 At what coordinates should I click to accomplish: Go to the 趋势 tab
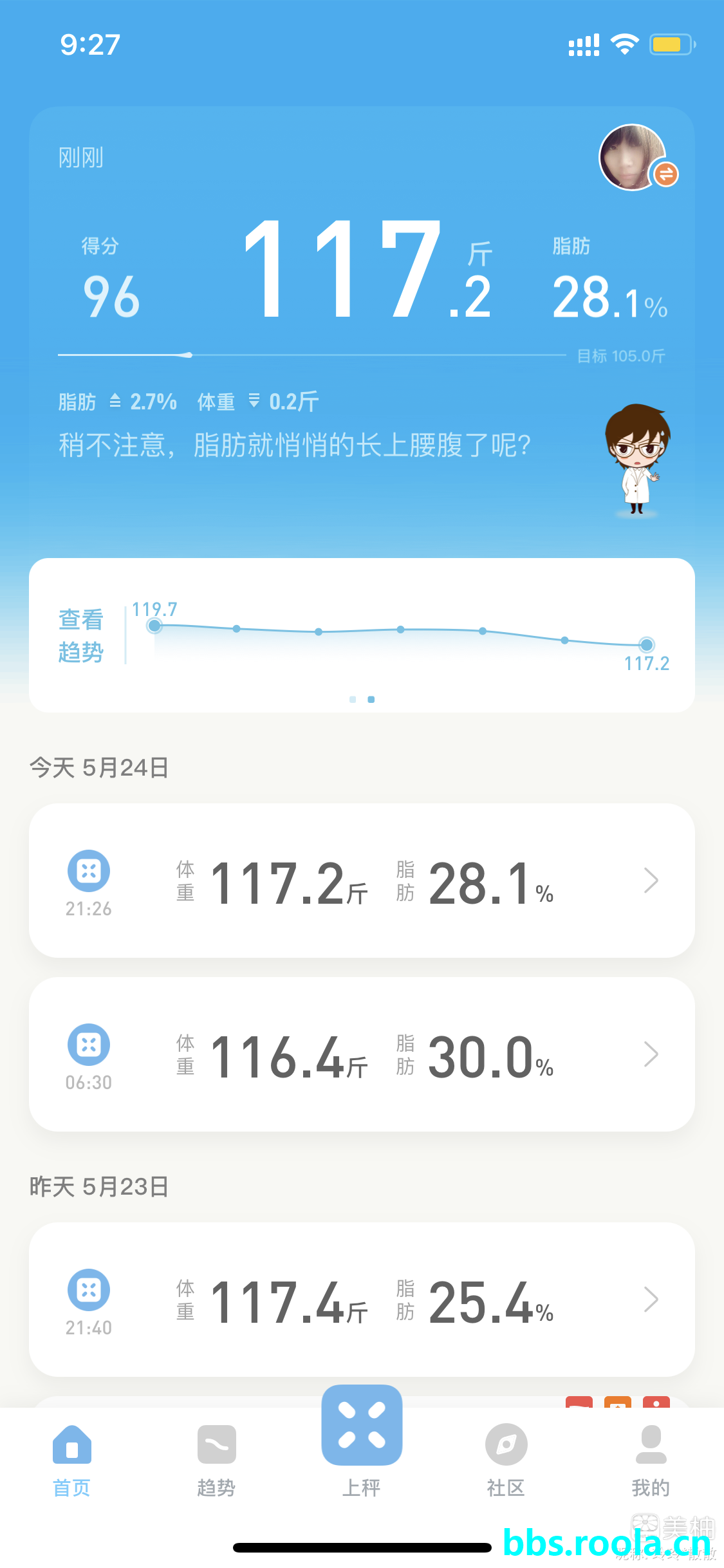click(x=216, y=1460)
